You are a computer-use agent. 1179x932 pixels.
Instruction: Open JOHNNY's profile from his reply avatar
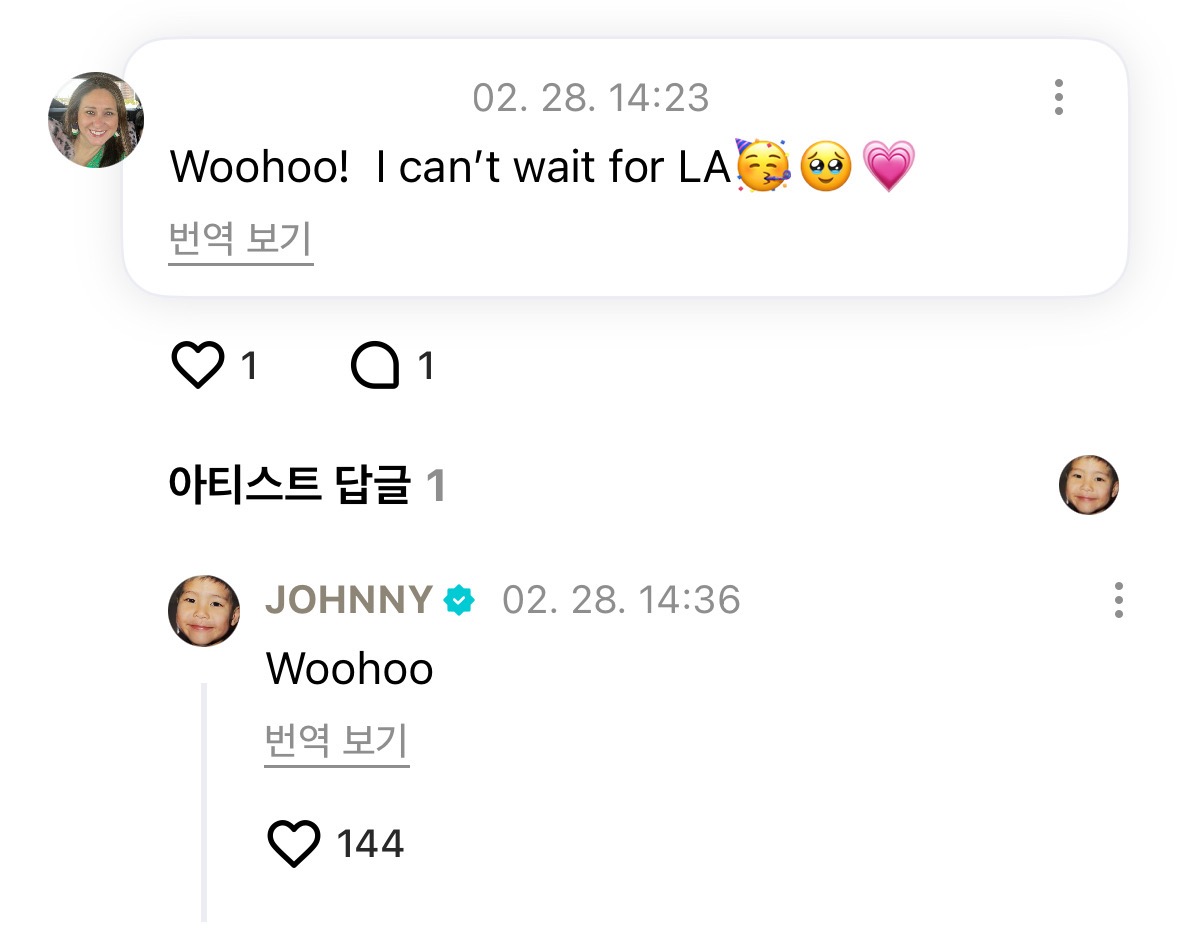pyautogui.click(x=204, y=610)
